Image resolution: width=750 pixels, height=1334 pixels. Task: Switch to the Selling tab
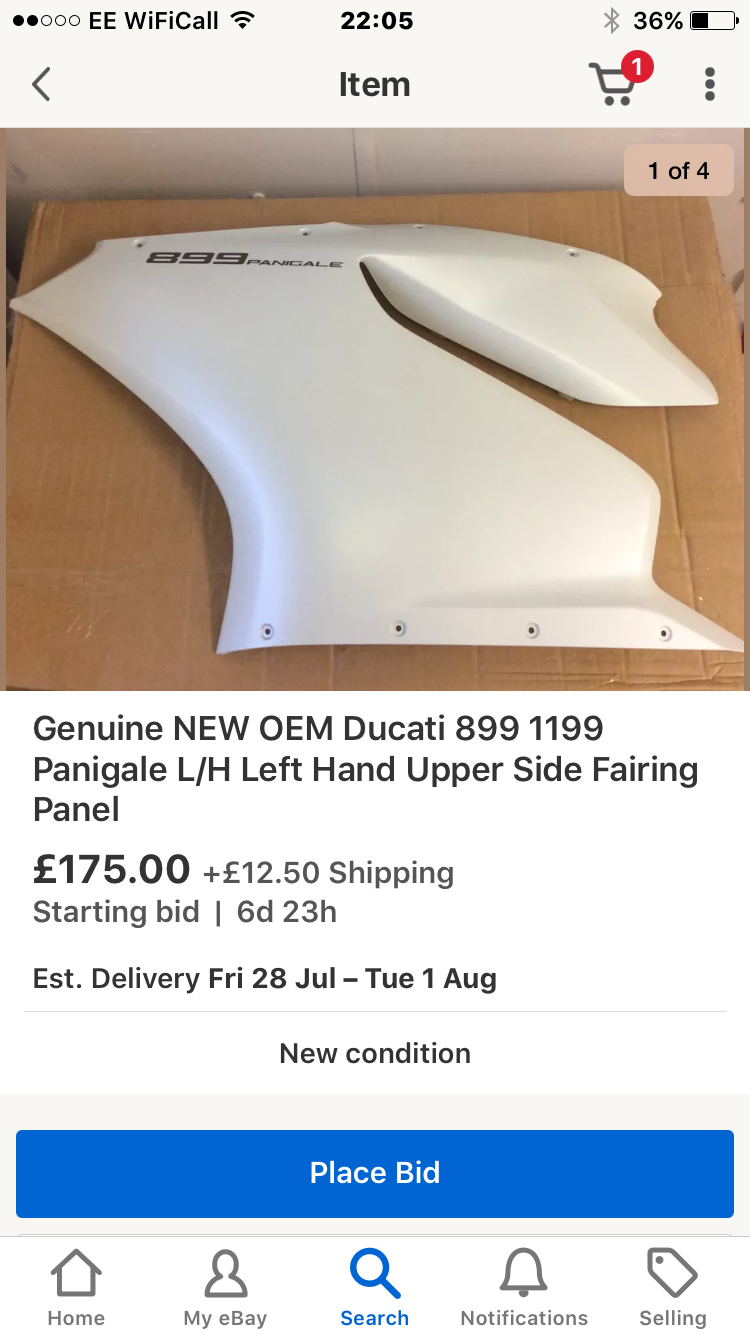point(673,1288)
